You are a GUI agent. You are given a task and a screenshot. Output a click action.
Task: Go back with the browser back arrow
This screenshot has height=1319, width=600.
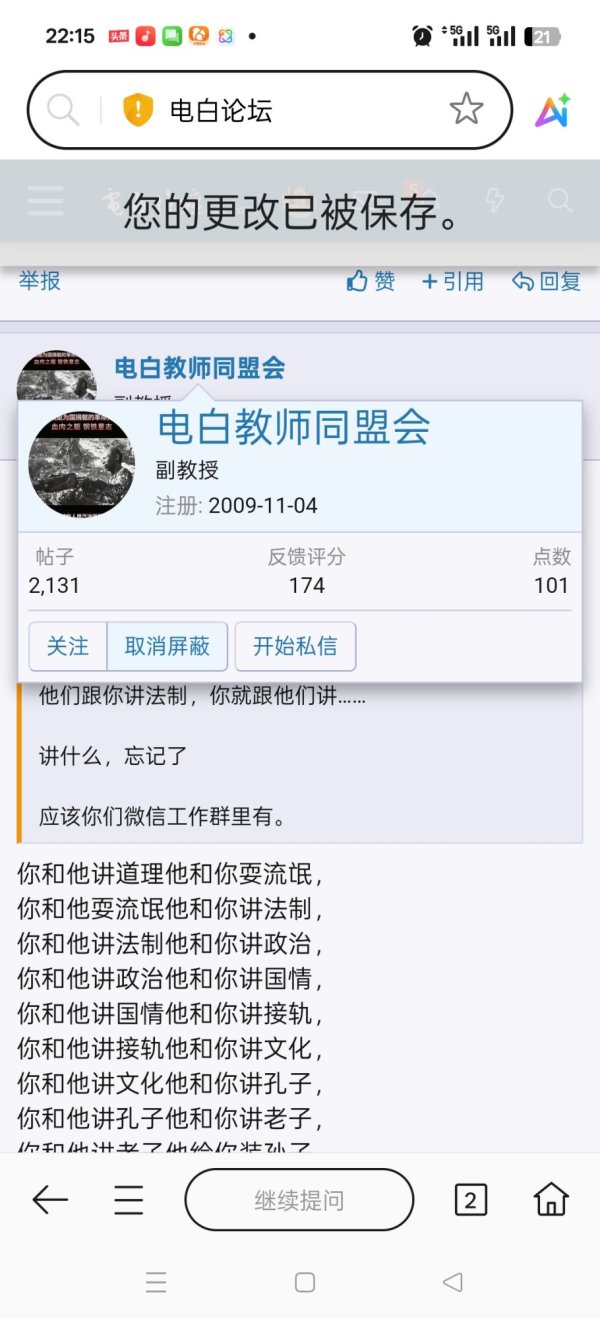point(50,1199)
